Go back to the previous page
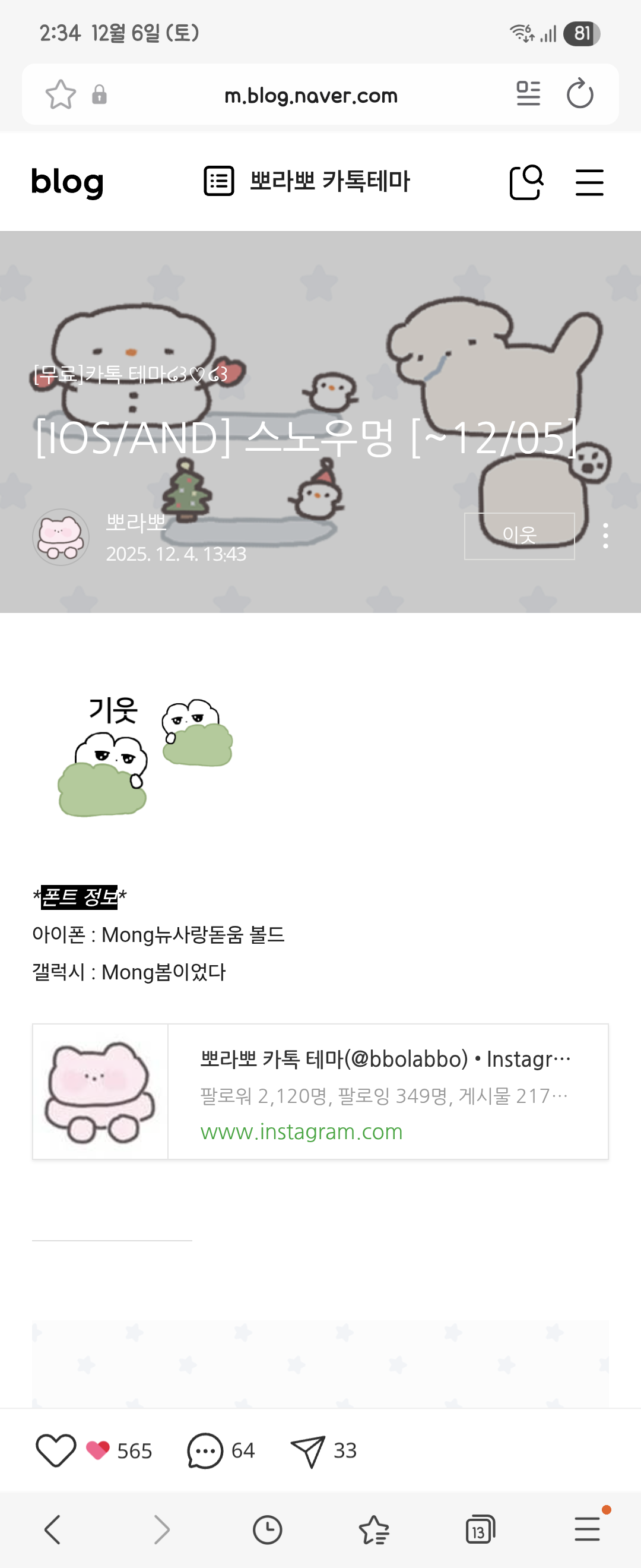 click(x=53, y=1529)
